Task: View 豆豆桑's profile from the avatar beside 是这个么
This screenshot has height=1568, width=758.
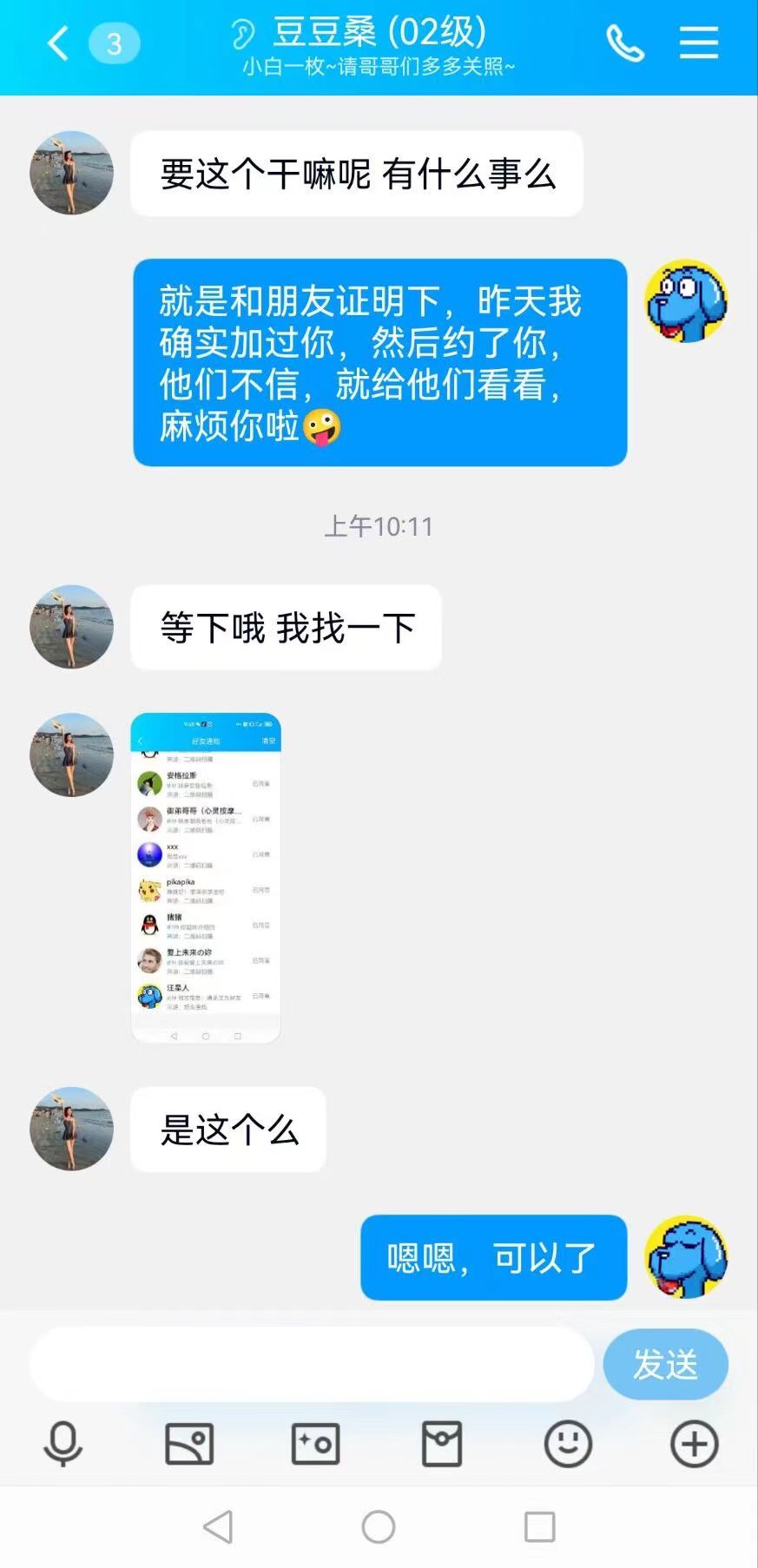Action: (71, 1129)
